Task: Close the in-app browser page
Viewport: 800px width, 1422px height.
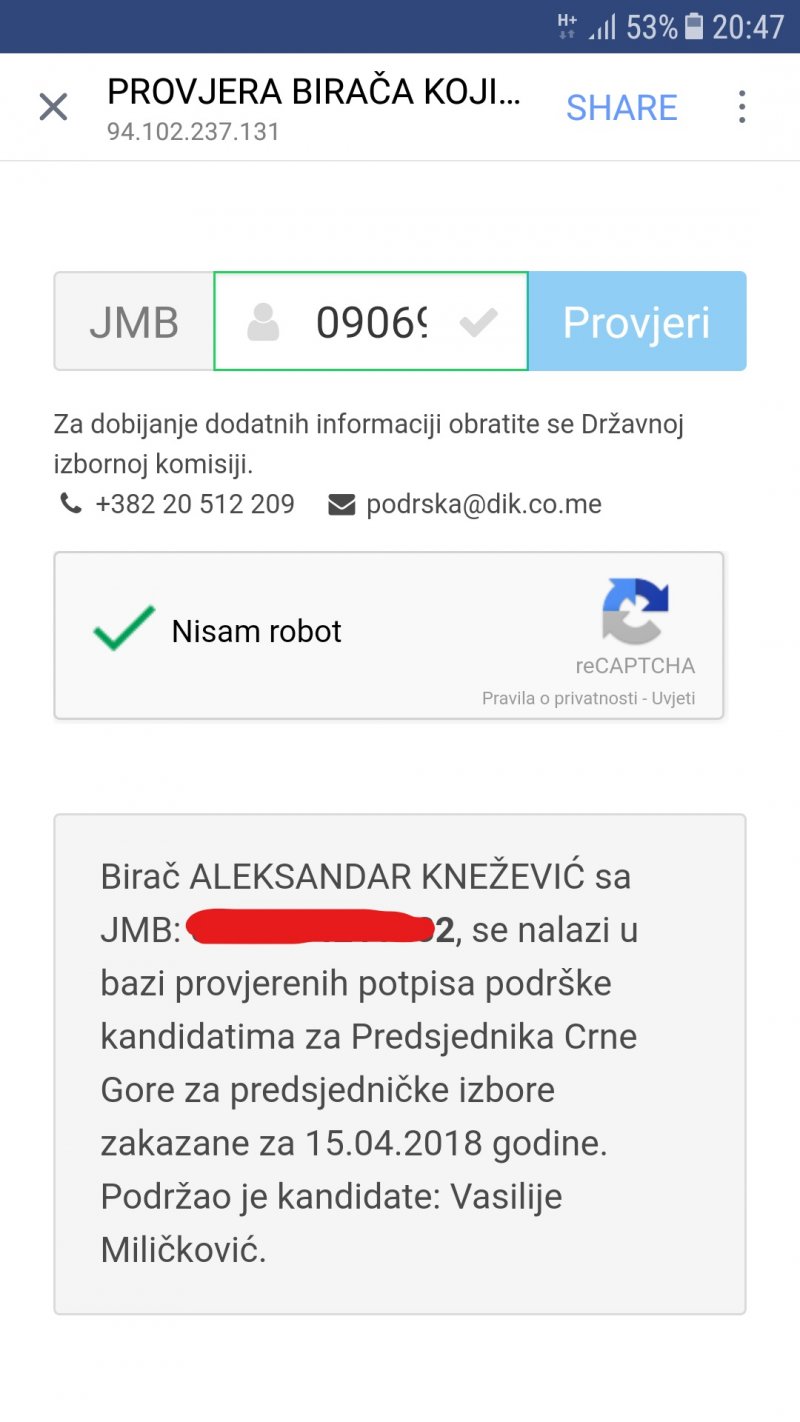Action: [x=53, y=107]
